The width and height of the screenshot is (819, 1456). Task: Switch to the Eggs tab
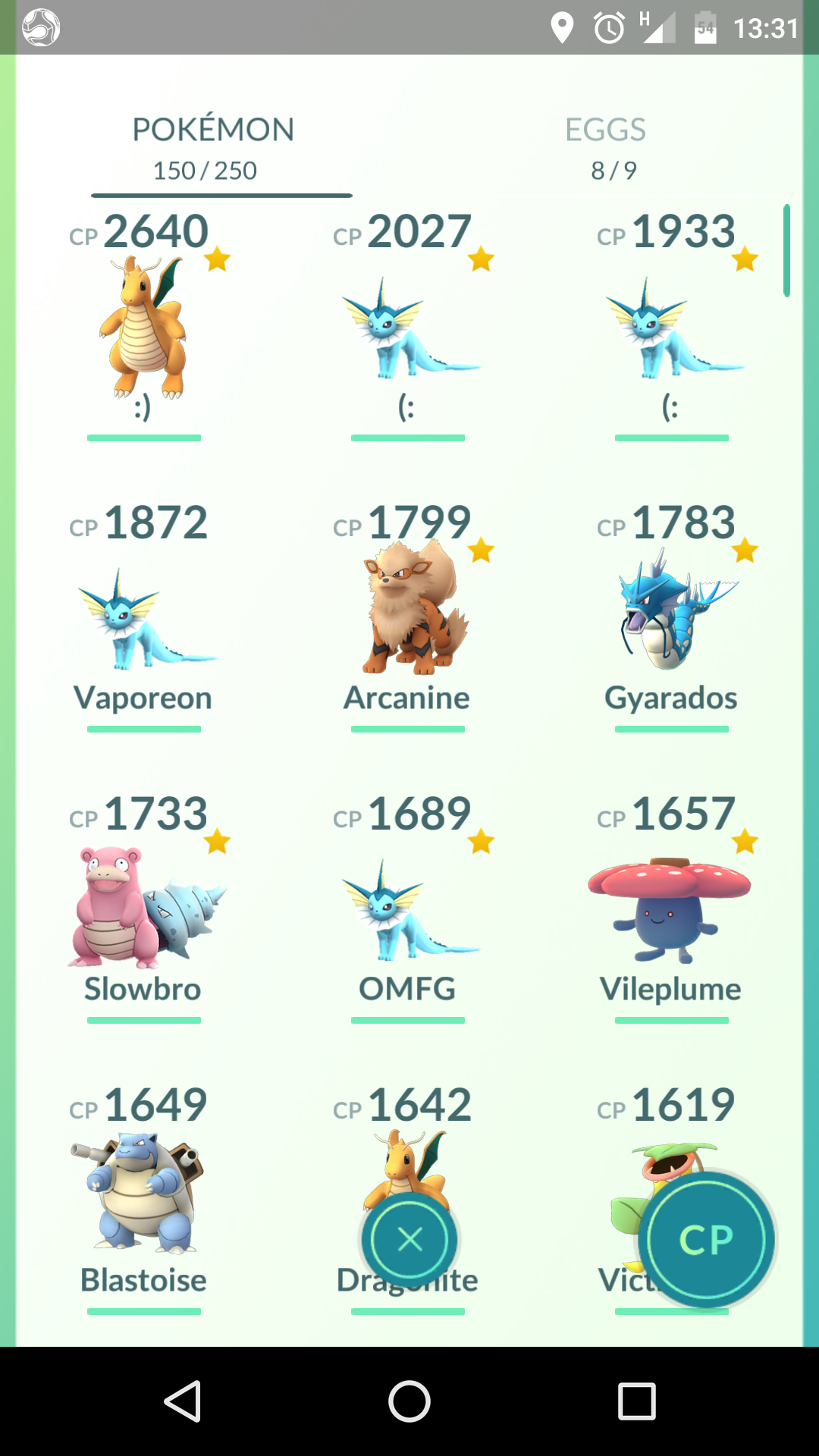605,149
